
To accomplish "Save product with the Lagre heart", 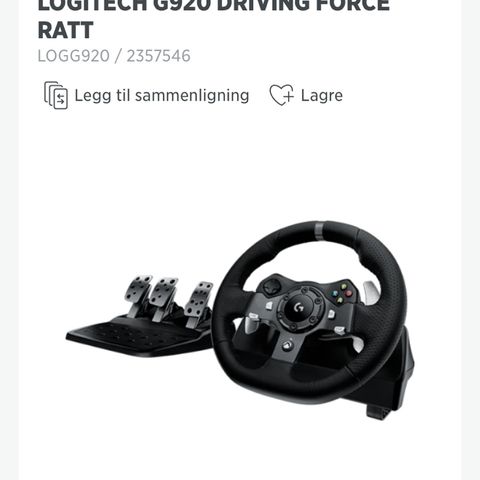I will tap(306, 95).
